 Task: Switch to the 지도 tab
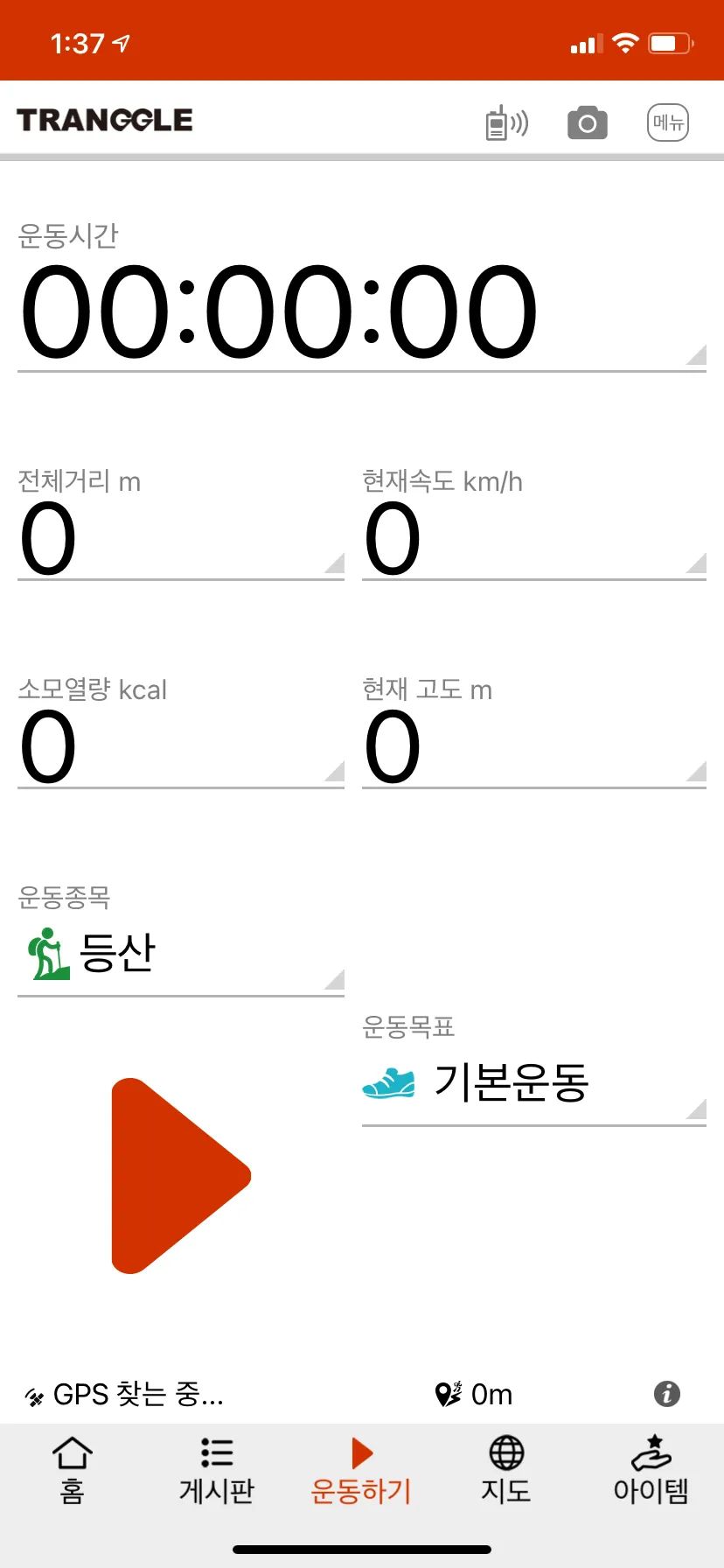pos(506,1470)
